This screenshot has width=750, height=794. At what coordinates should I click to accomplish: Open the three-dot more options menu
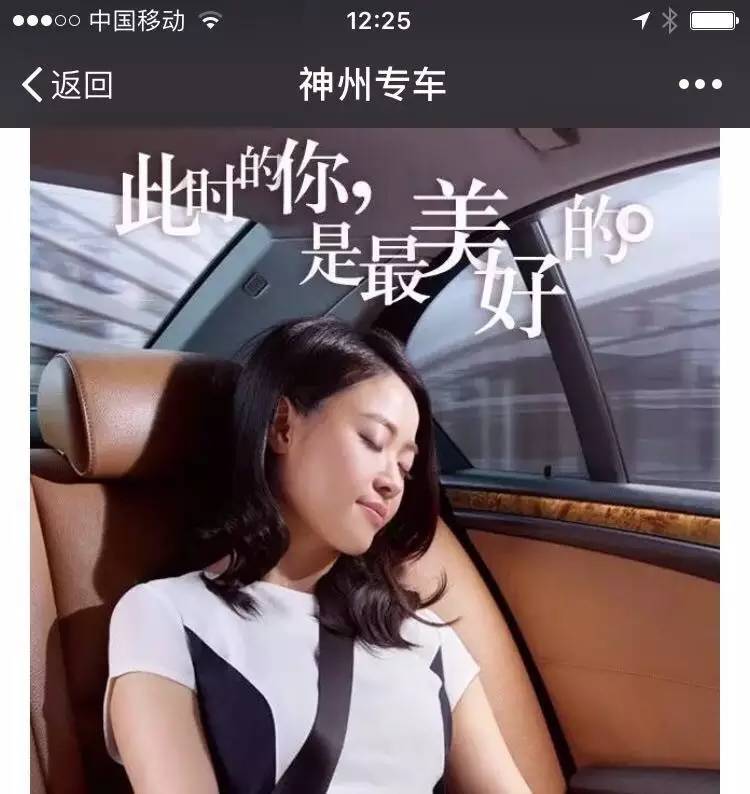pos(700,85)
